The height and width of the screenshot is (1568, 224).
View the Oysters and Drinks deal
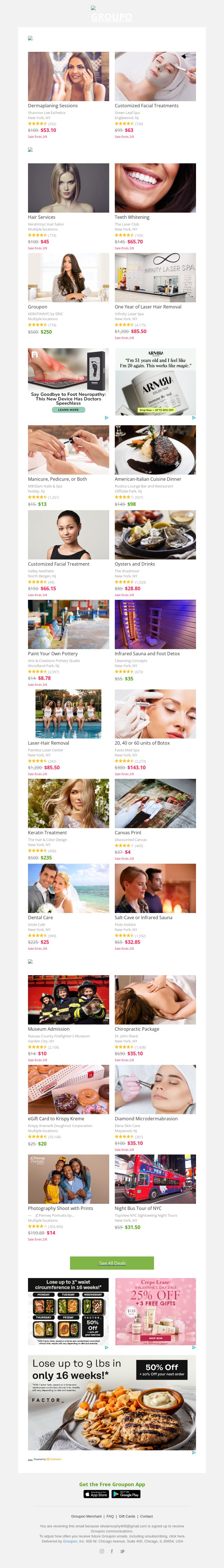[x=155, y=535]
